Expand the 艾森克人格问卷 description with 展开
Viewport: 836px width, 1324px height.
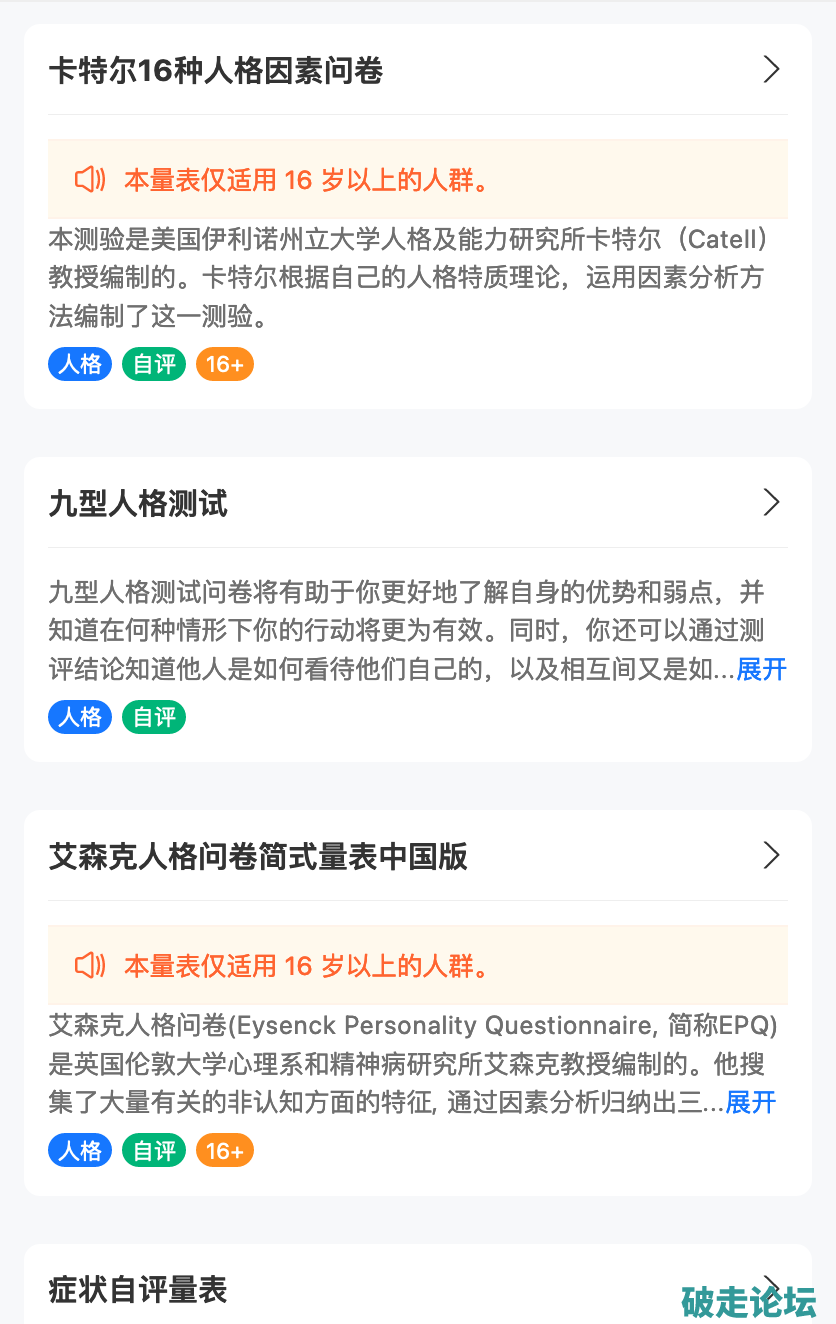click(750, 1103)
